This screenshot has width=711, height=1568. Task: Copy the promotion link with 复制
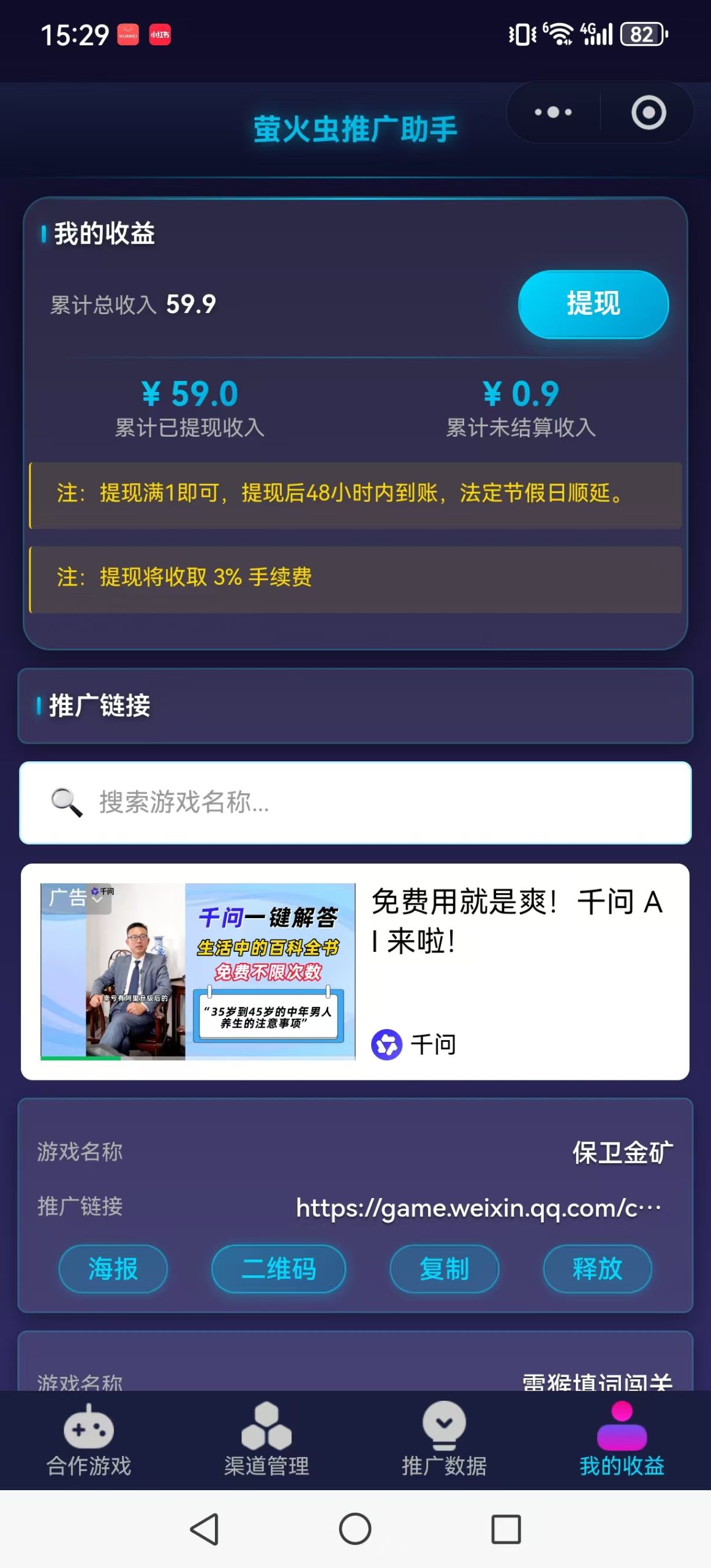point(444,1269)
